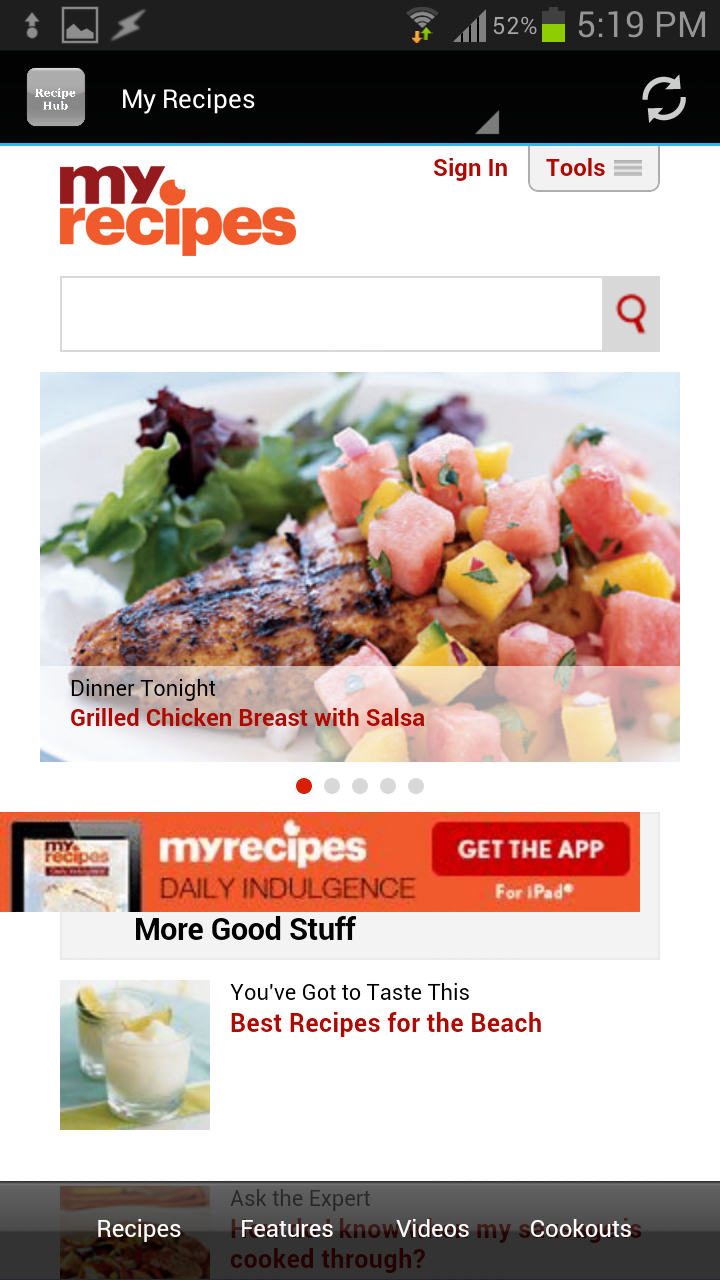Tap the myrecipes logo
Image resolution: width=720 pixels, height=1280 pixels.
(x=176, y=208)
